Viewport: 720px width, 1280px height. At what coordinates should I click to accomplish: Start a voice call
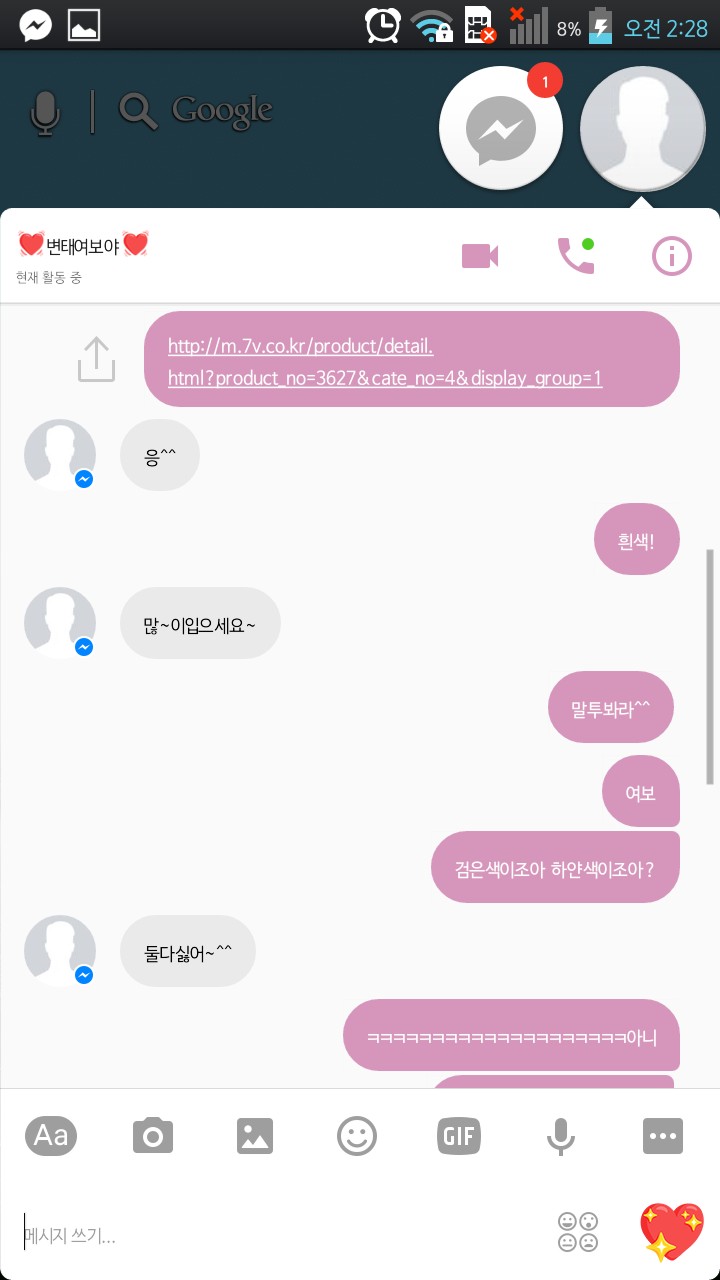(x=575, y=255)
